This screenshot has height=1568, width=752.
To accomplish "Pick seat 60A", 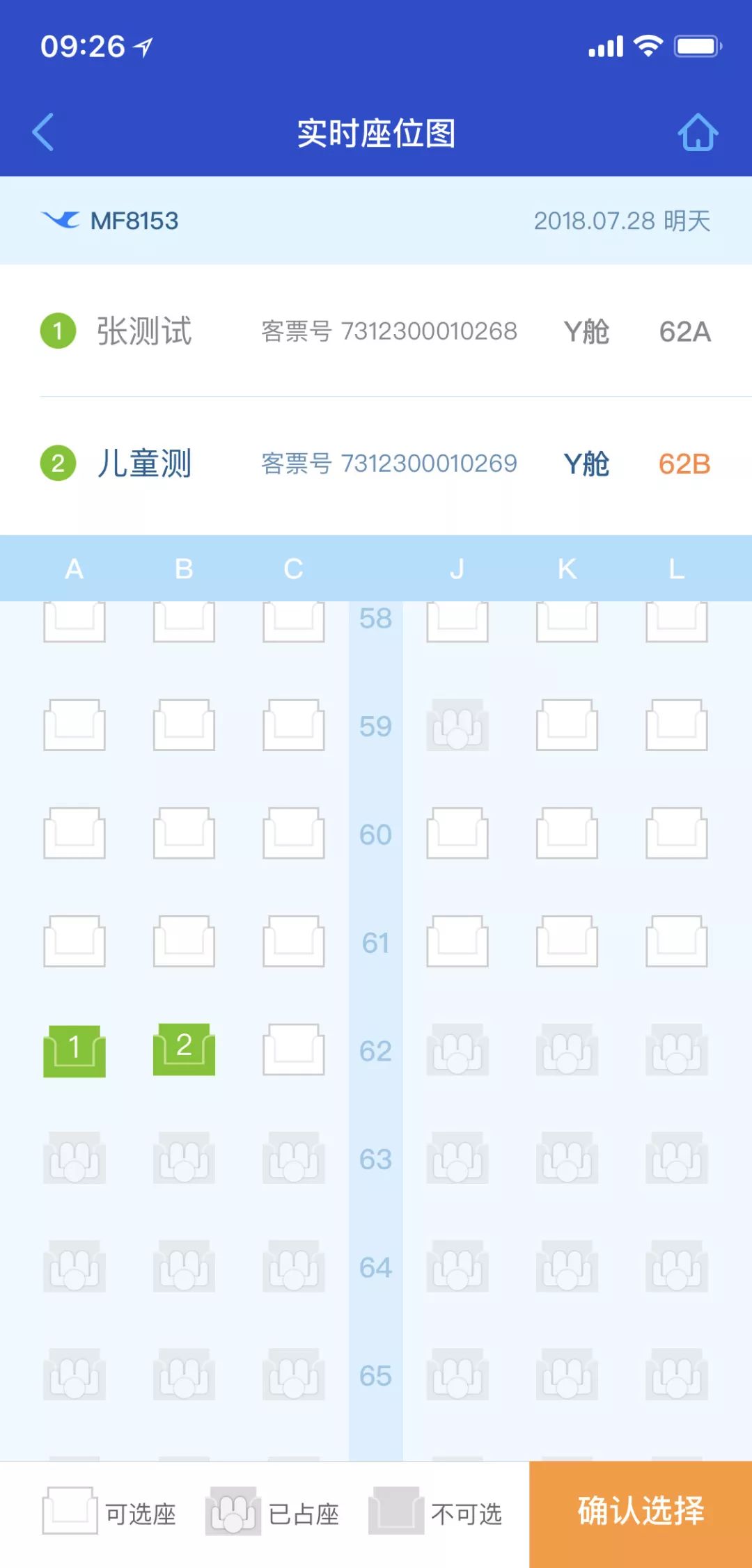I will [x=75, y=833].
